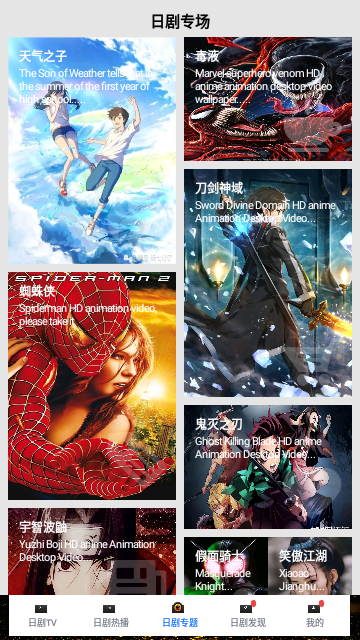Go to the 日剧热播 tab
Viewport: 360px width, 640px height.
[111, 616]
